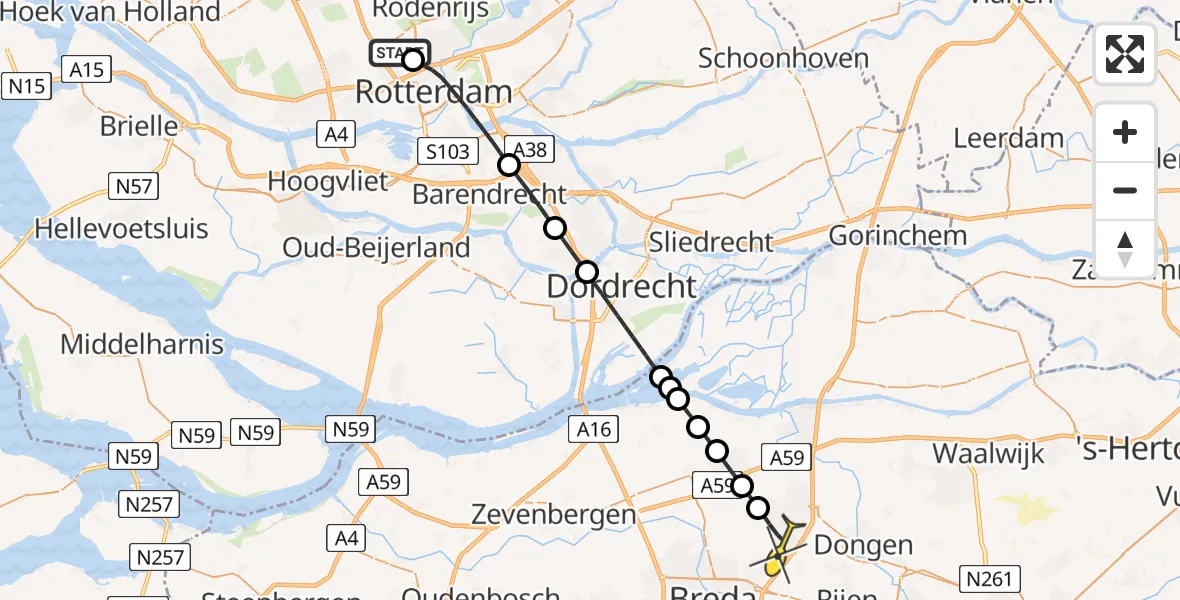Tap the START marker near Rotterdam
Image resolution: width=1180 pixels, height=600 pixels.
tap(400, 53)
